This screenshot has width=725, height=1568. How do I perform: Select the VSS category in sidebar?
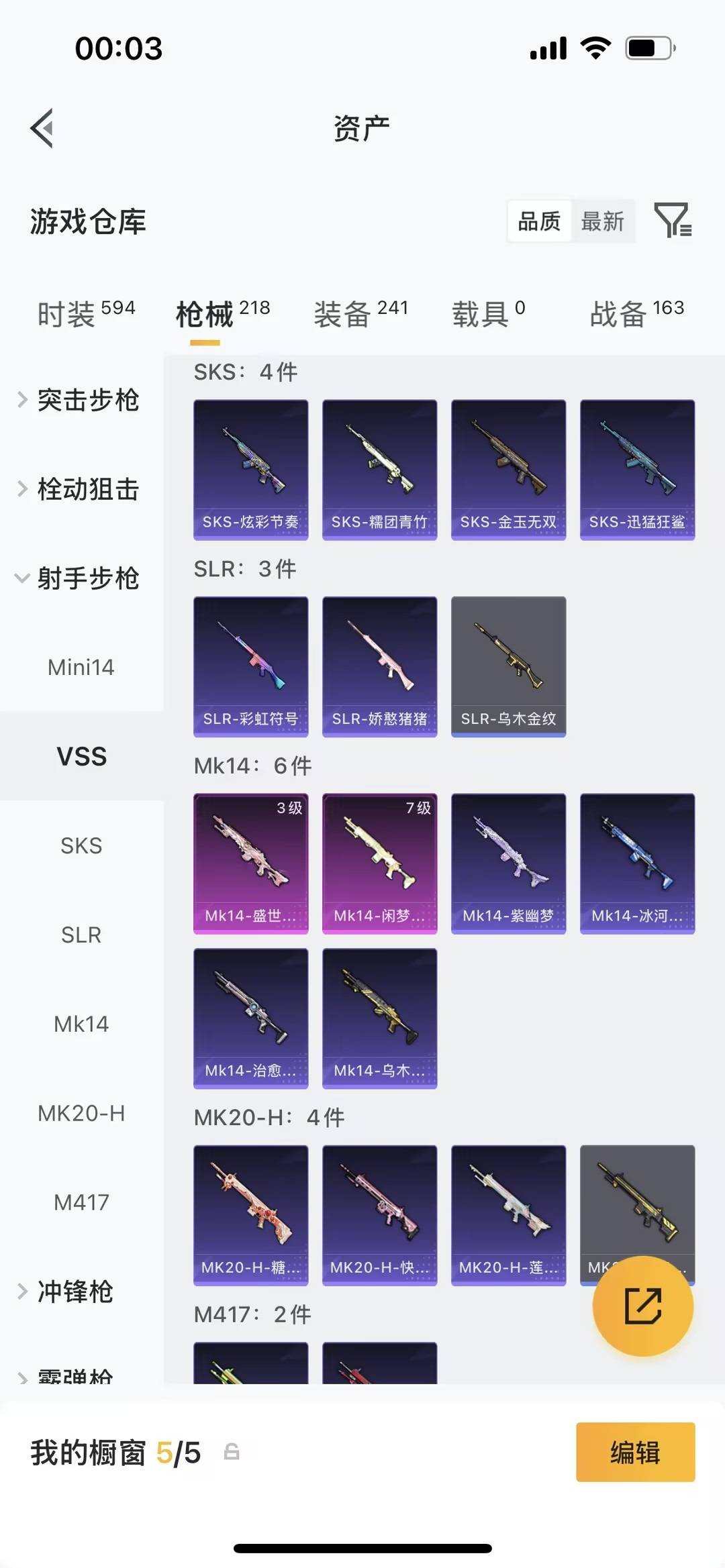pos(81,756)
